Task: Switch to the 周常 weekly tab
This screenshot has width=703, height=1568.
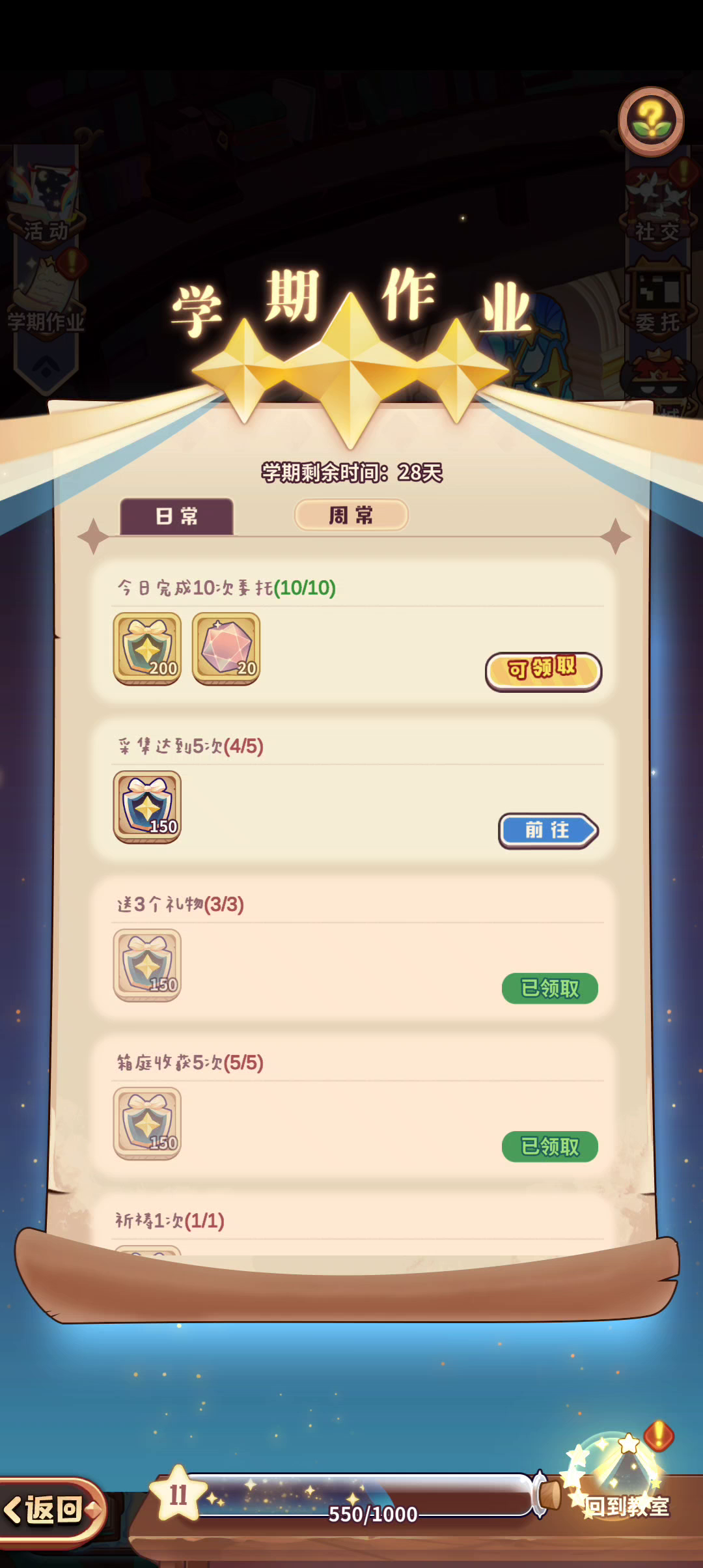Action: [x=351, y=515]
